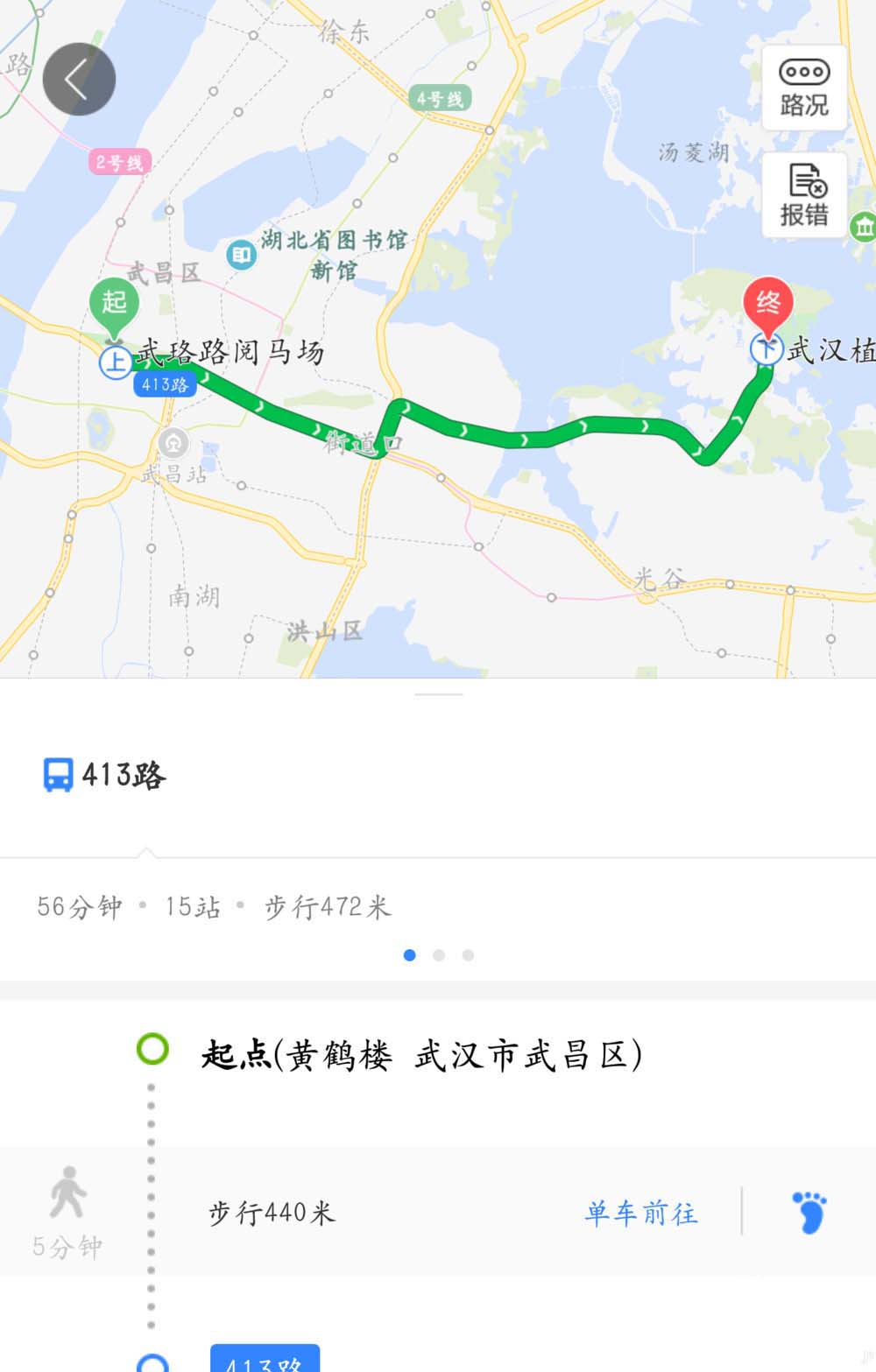Open walking navigation via footprint icon
Screen dimensions: 876x1372
click(x=809, y=1213)
